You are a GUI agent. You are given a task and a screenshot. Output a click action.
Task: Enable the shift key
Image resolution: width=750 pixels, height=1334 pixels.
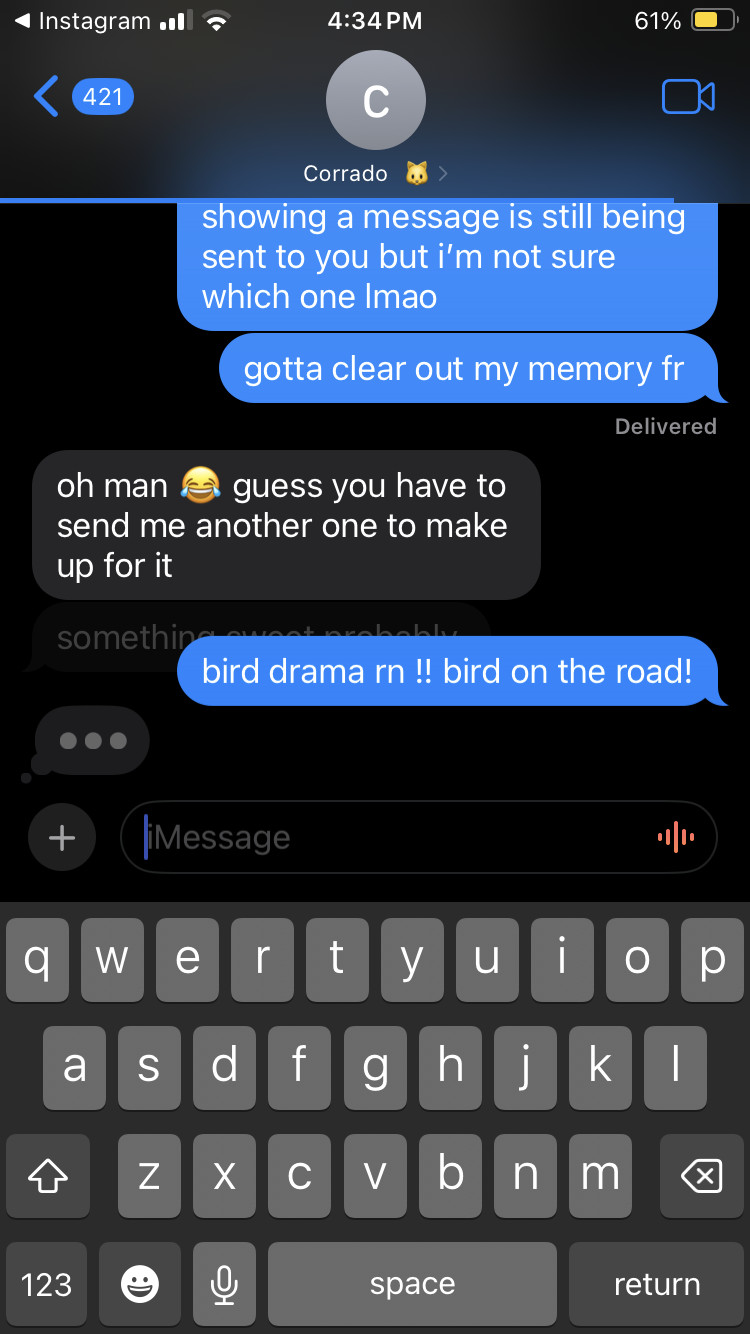[47, 1176]
